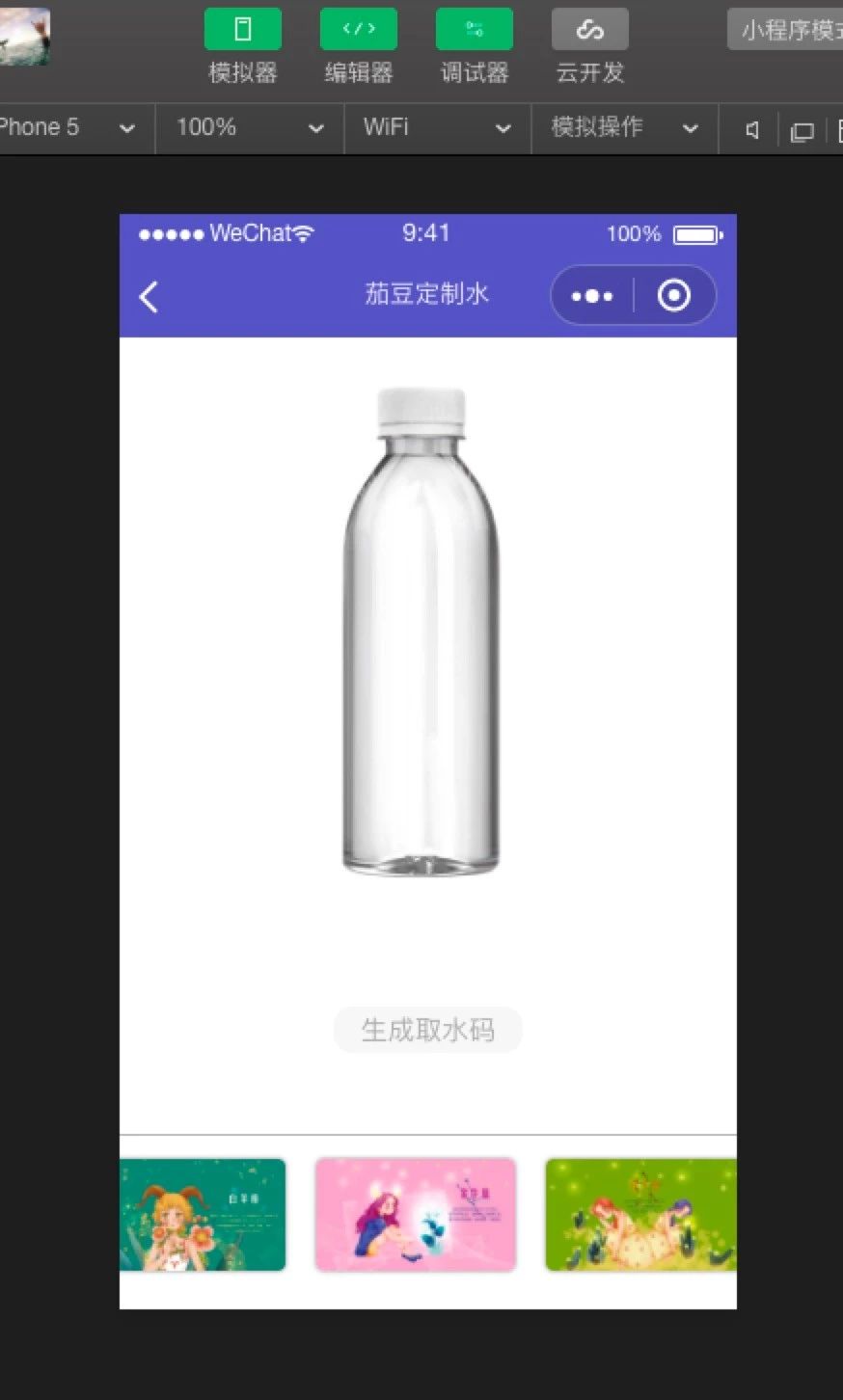The image size is (843, 1400).
Task: Change the iPhone 5 device model
Action: [66, 127]
